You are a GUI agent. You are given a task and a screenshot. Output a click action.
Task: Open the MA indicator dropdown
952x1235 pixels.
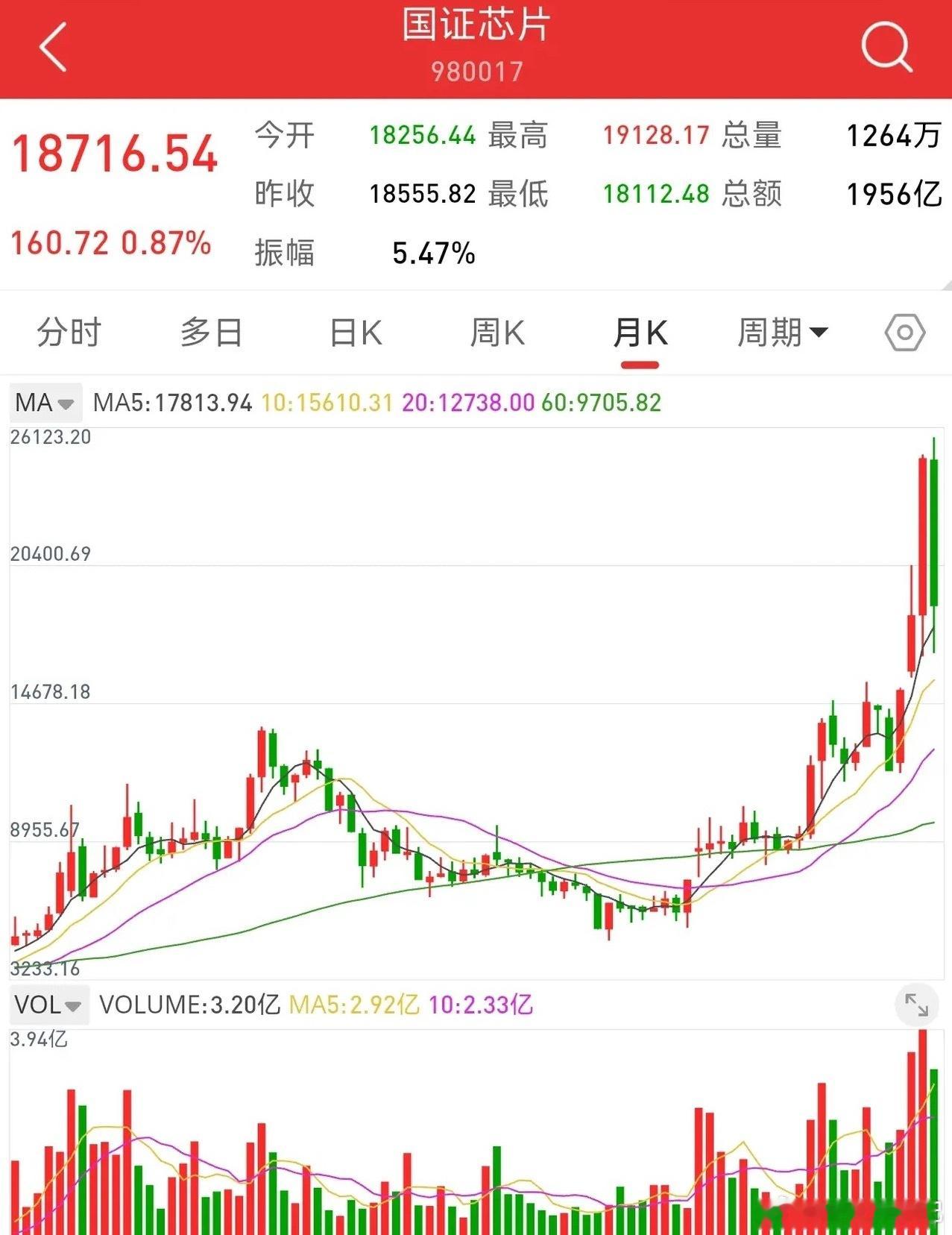45,403
